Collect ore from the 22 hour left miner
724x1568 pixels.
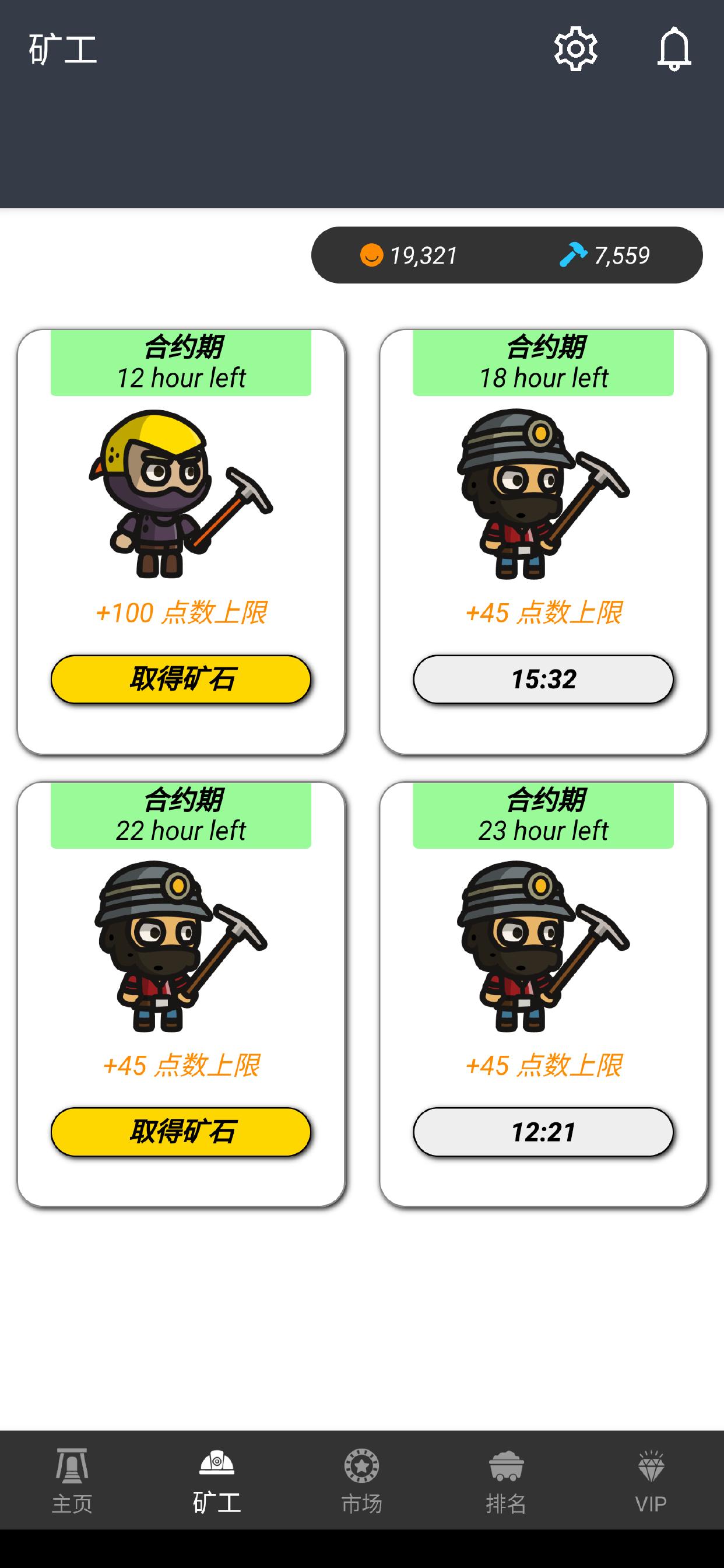[181, 1132]
